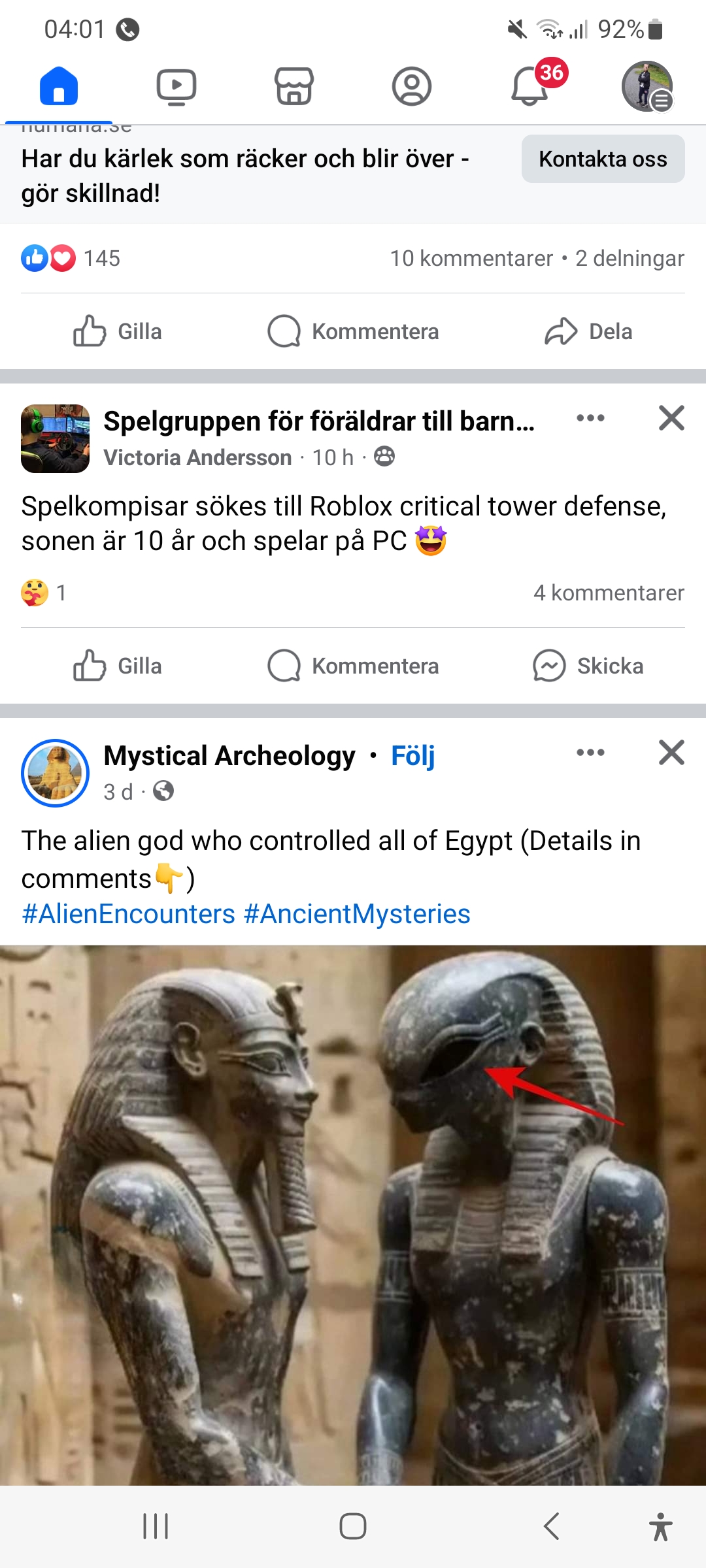Open the Marketplace tab
The image size is (706, 1568).
[x=294, y=86]
